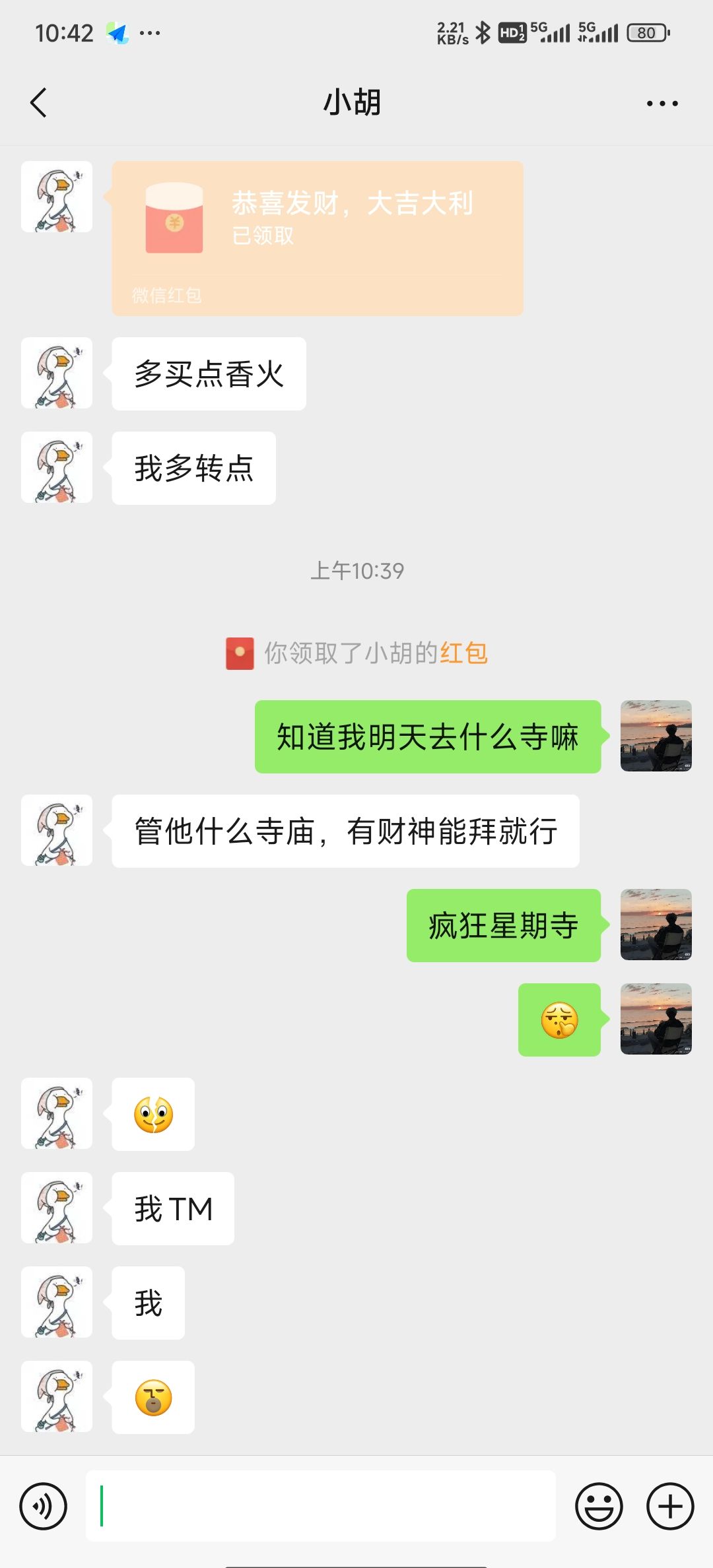
Task: Go back to the chat list
Action: [39, 103]
